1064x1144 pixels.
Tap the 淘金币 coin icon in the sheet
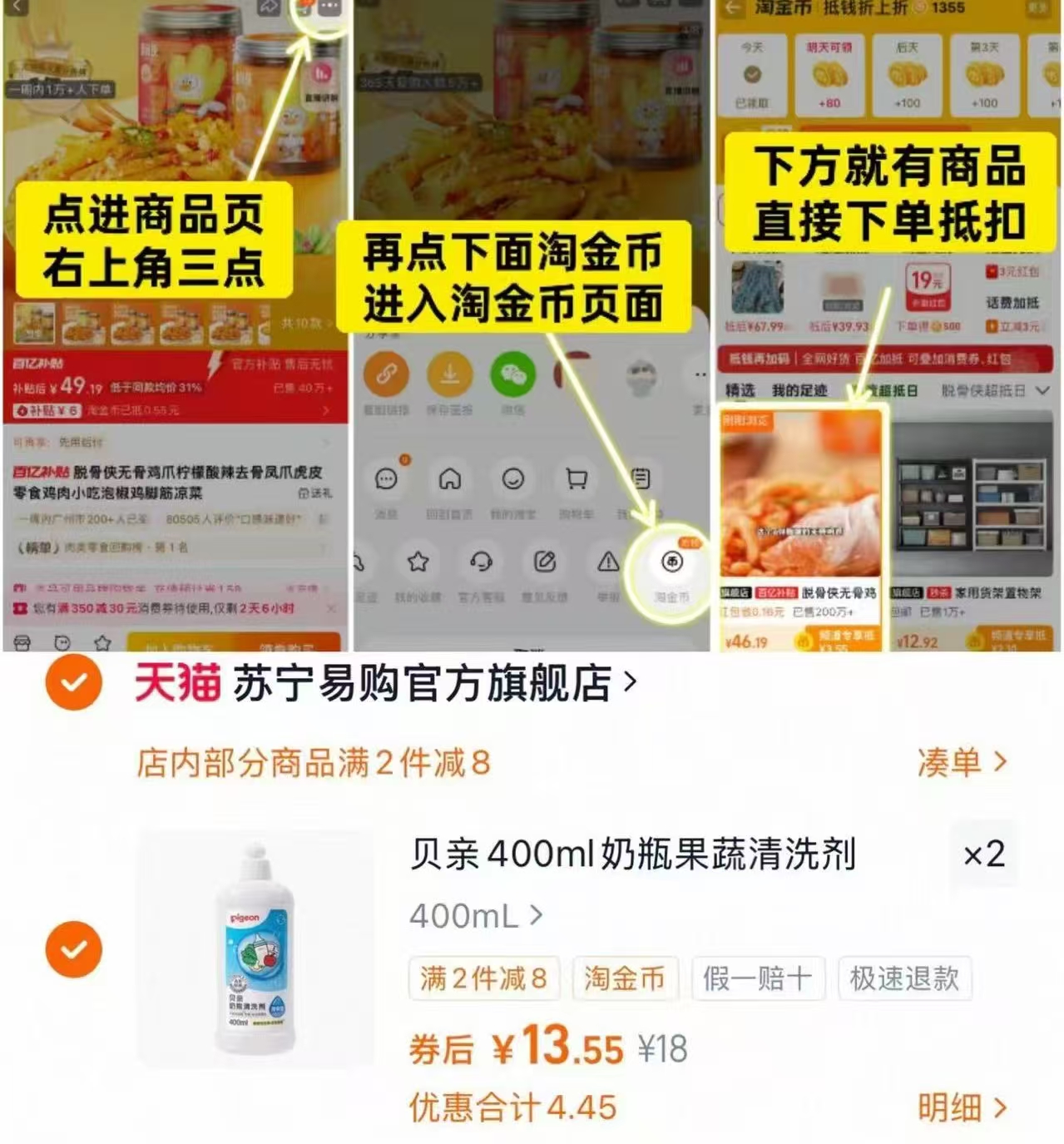point(674,562)
